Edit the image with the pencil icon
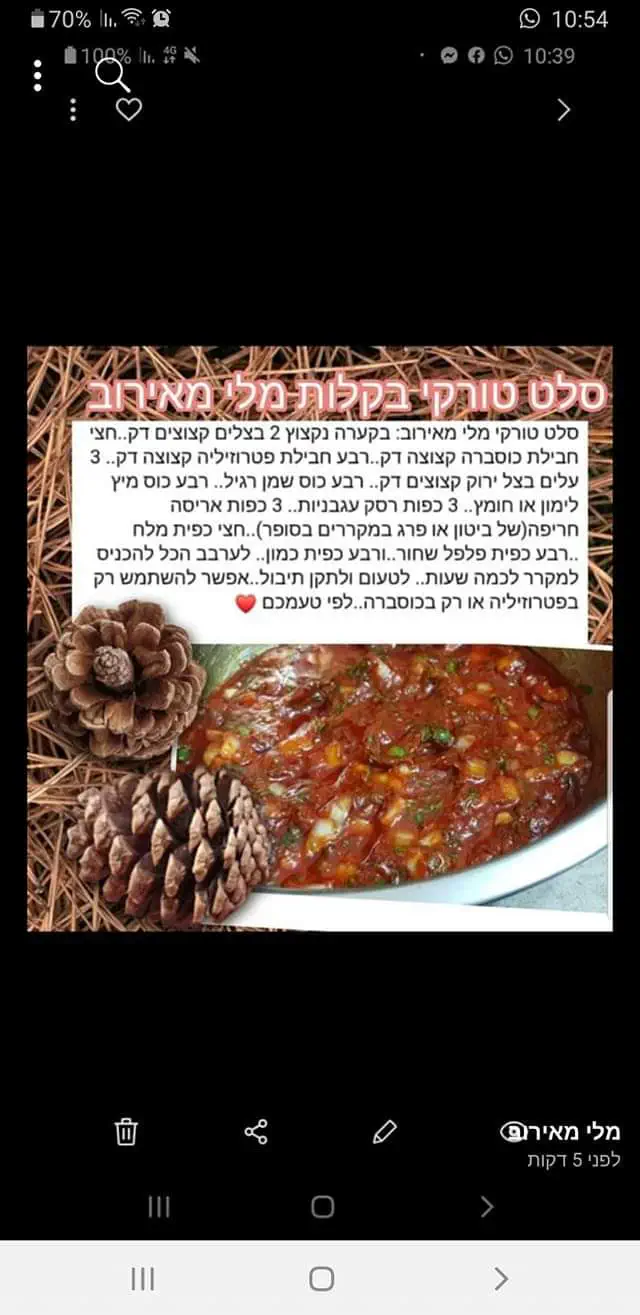Viewport: 640px width, 1315px height. click(384, 1131)
